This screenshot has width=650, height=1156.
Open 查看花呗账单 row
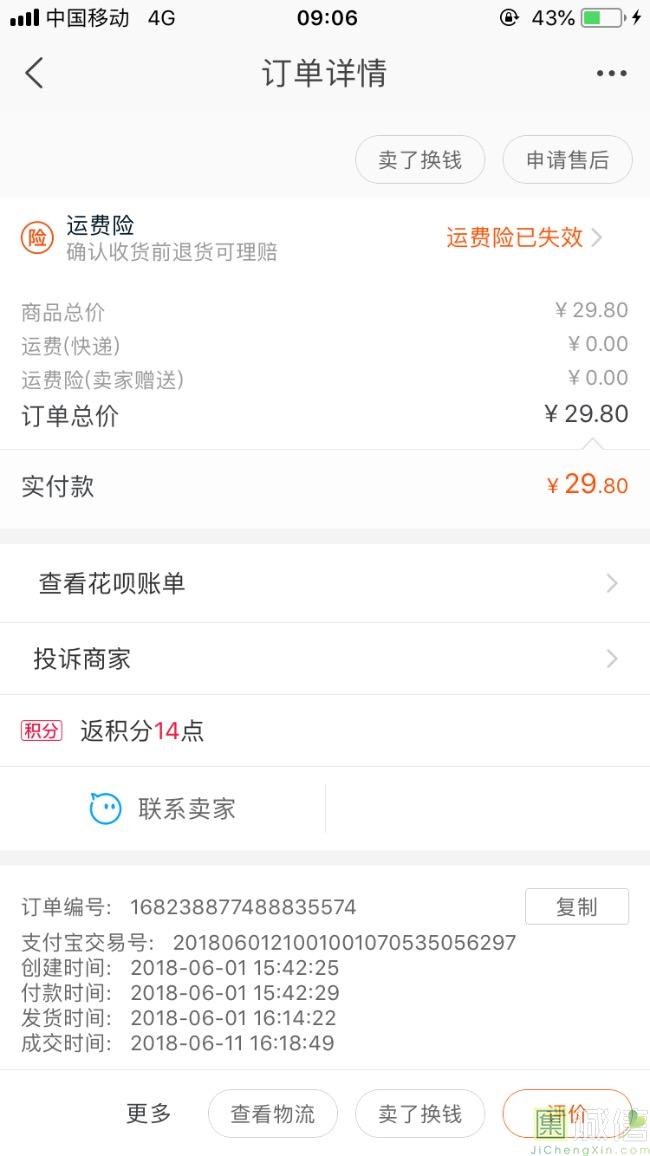pyautogui.click(x=325, y=584)
